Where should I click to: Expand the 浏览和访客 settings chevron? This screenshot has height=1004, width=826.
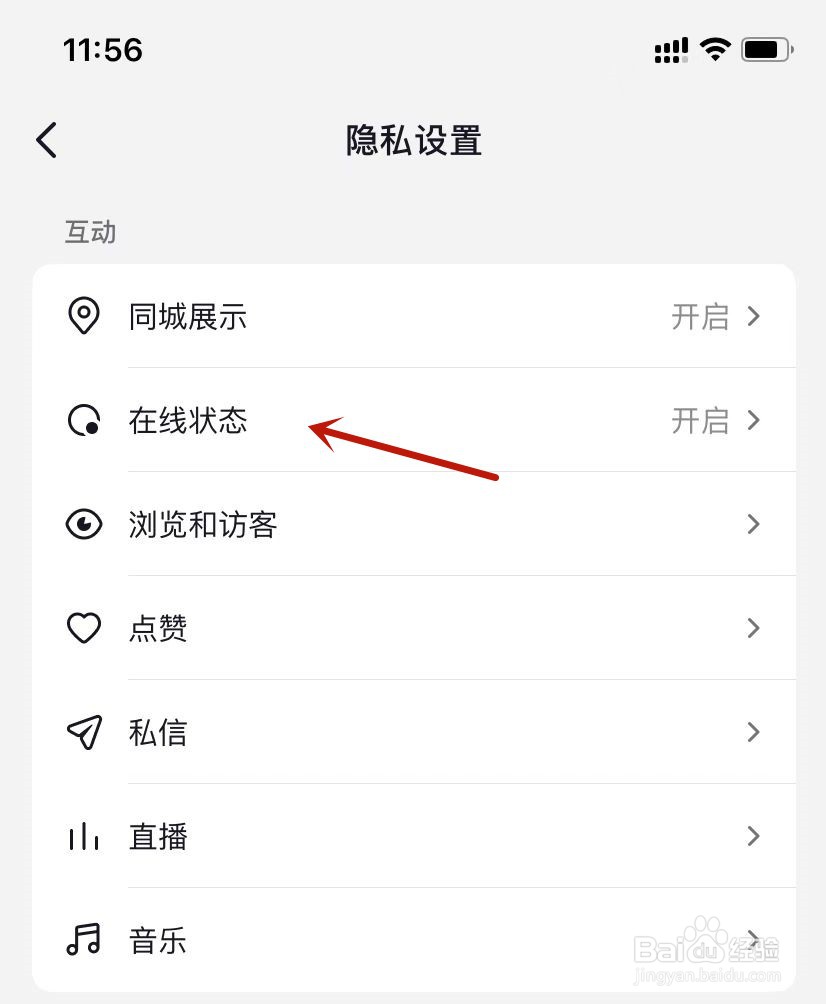753,524
